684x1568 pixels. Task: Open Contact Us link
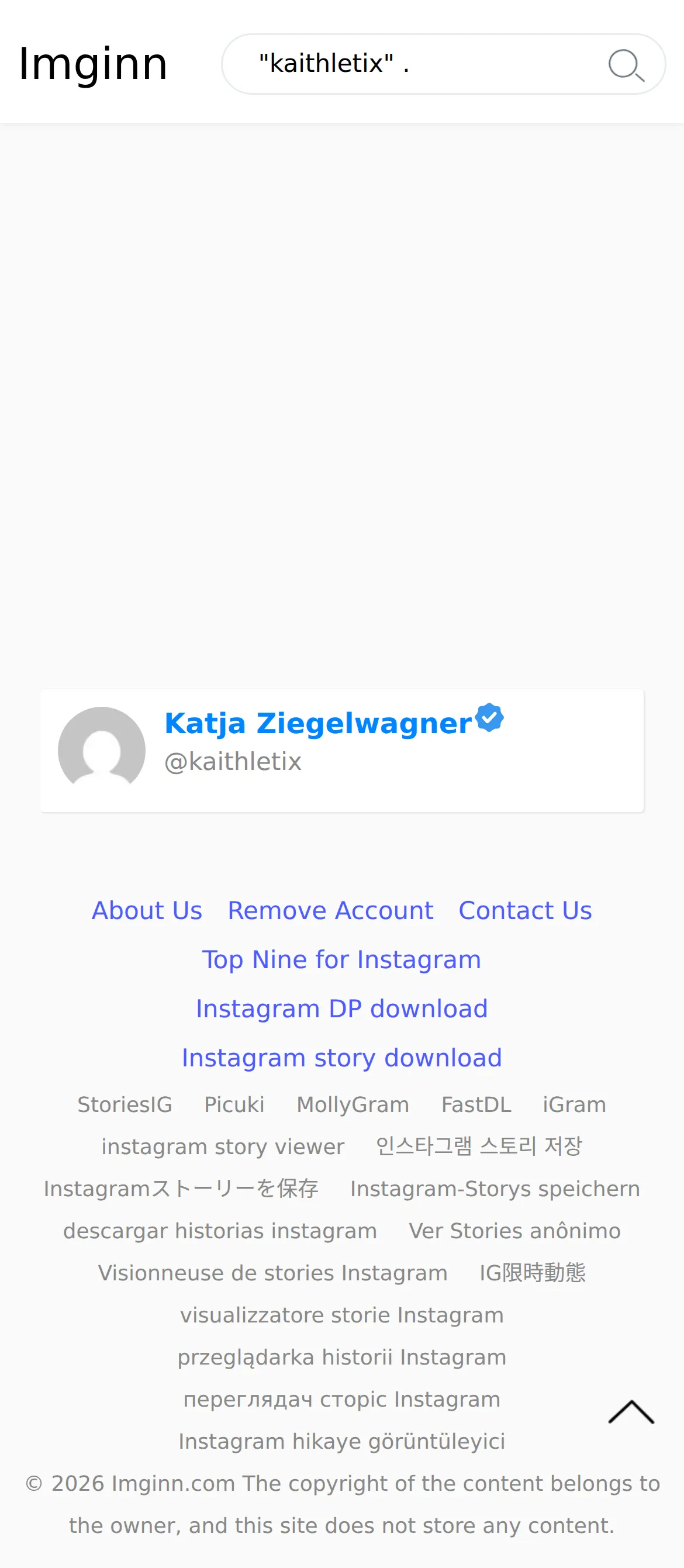click(x=525, y=911)
